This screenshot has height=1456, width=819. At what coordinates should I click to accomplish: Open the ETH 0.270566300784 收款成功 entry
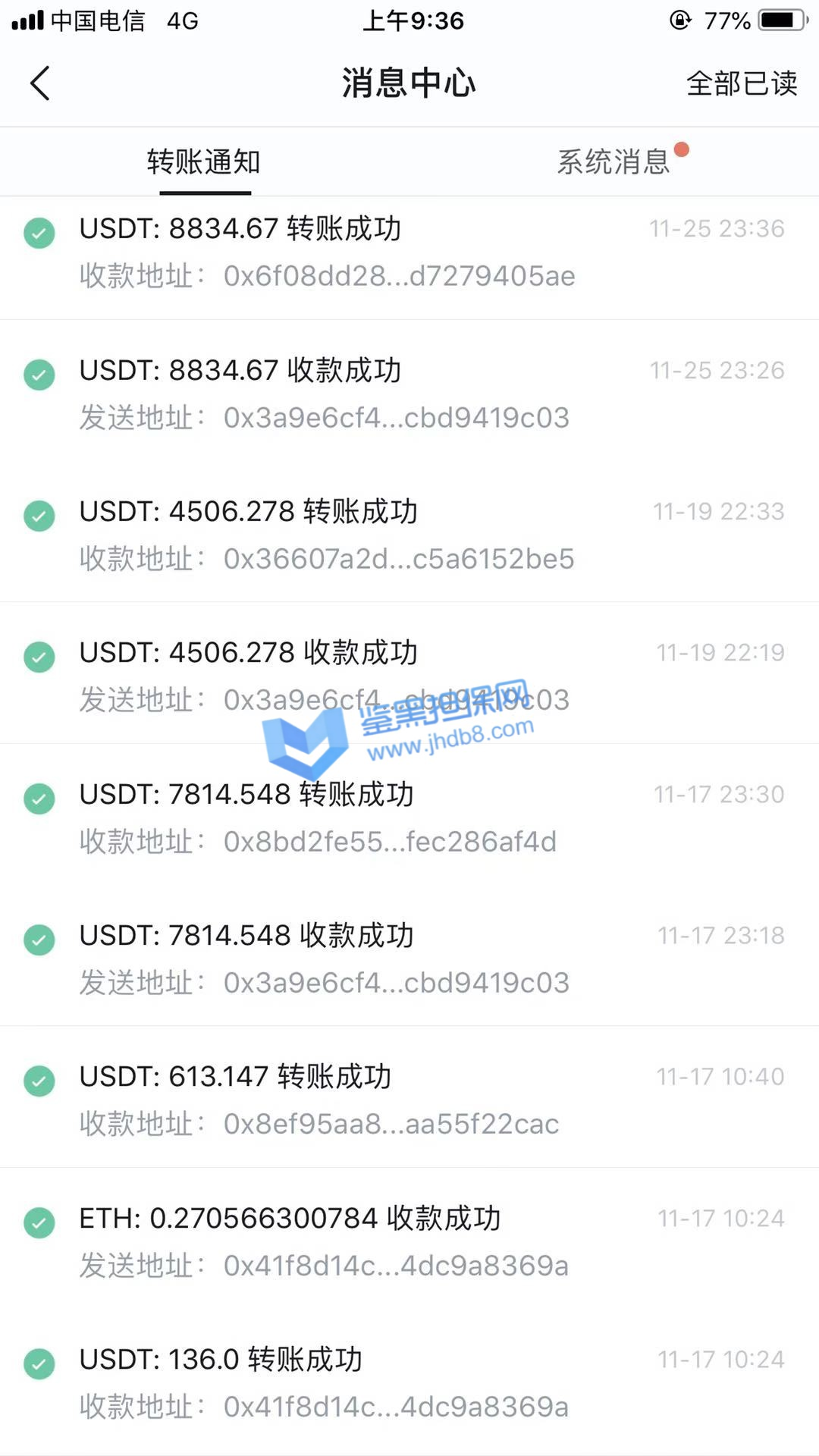409,1241
